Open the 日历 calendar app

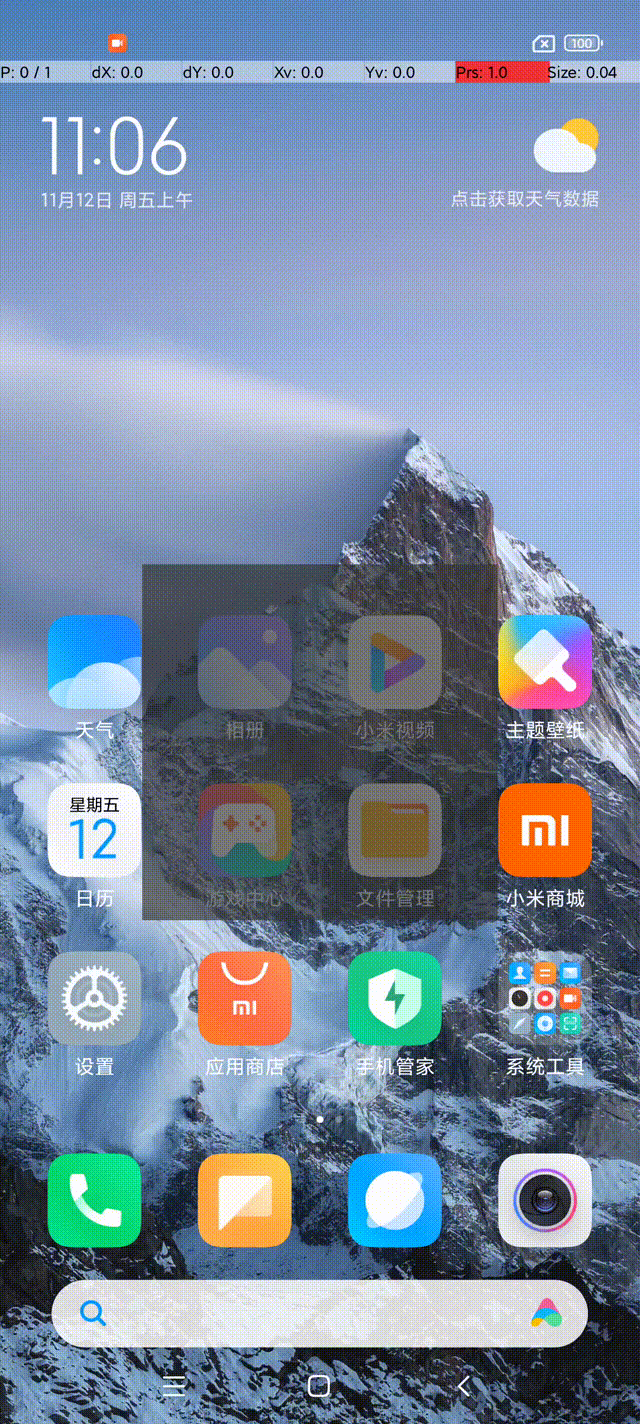pyautogui.click(x=94, y=830)
